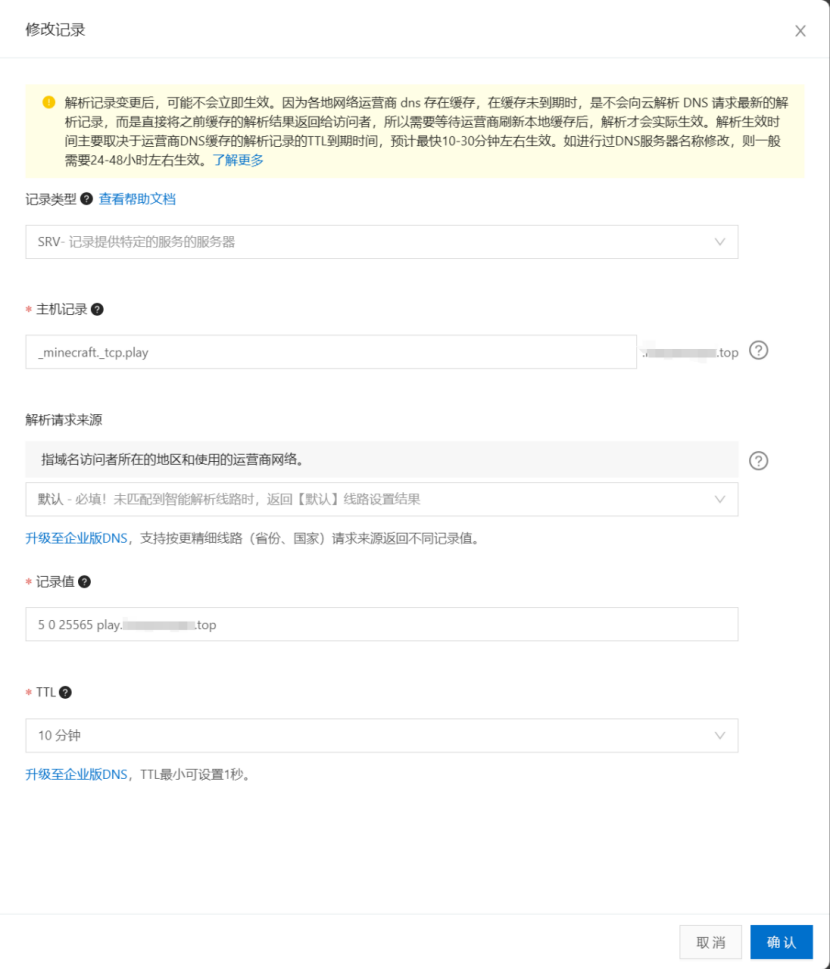Viewport: 830px width, 969px height.
Task: Tap the help icon beside TTL label
Action: (65, 692)
